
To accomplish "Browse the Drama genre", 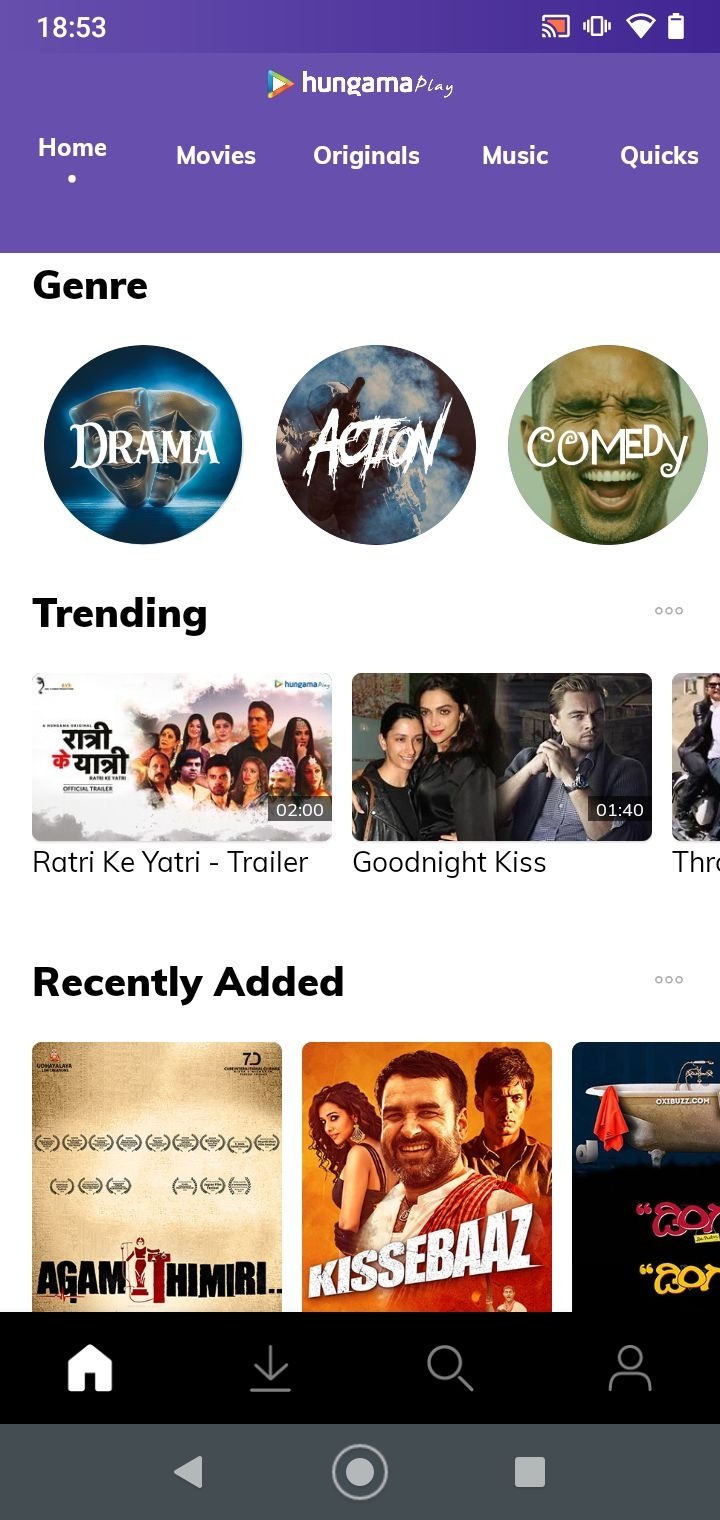I will (x=144, y=445).
